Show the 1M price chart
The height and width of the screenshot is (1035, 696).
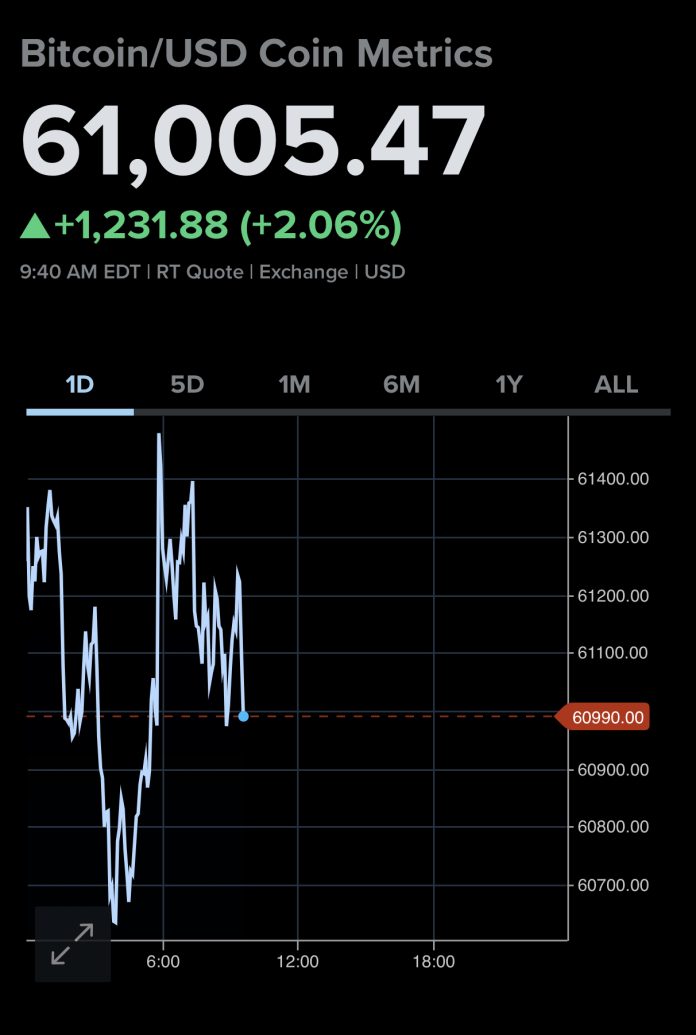[294, 385]
